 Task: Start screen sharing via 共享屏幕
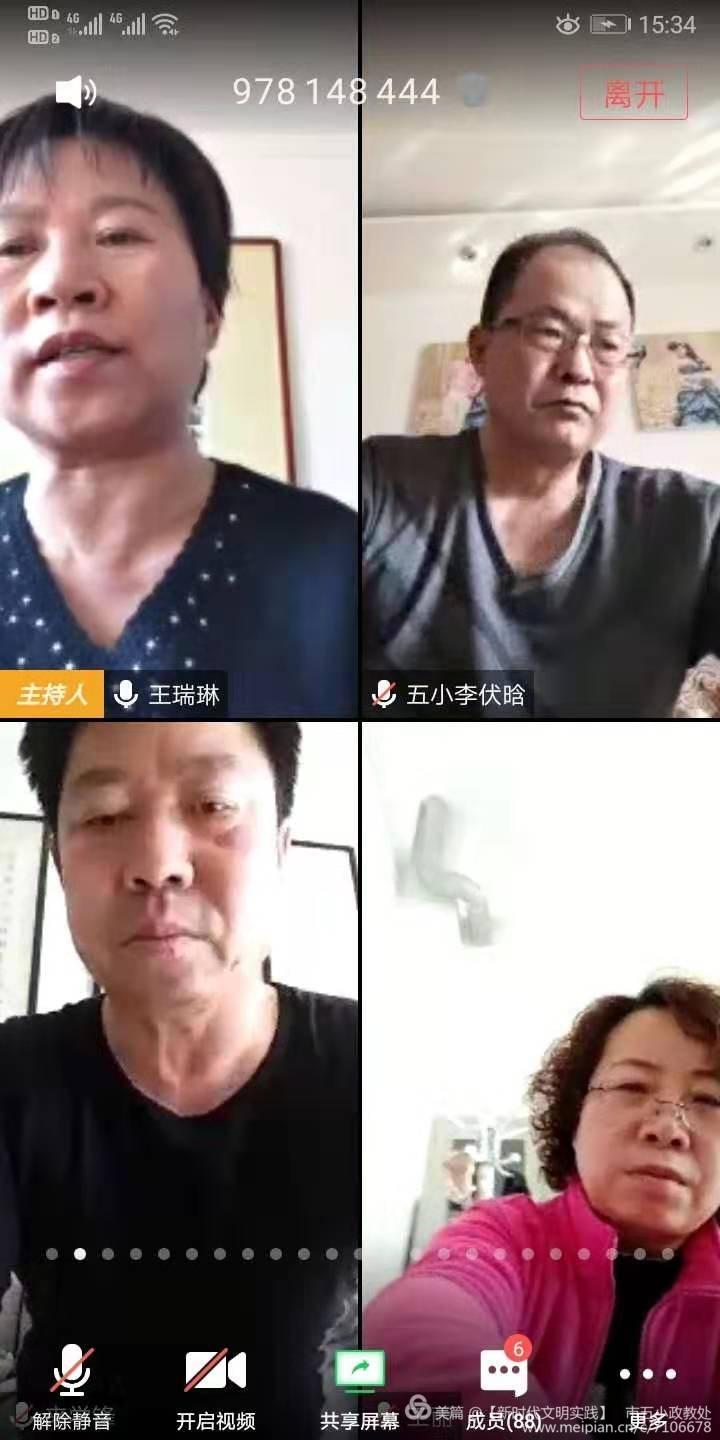pos(359,1385)
